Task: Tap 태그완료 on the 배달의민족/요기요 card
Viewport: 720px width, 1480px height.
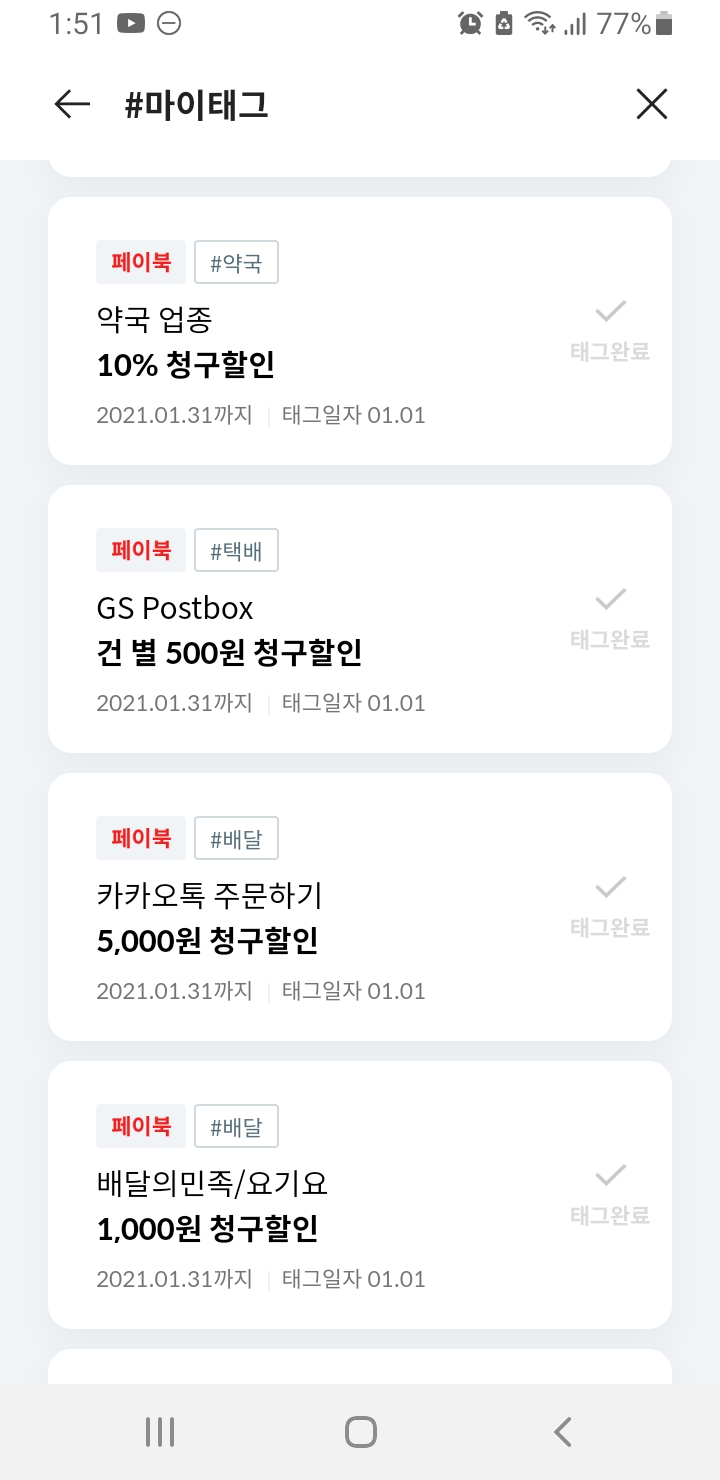Action: point(610,1194)
